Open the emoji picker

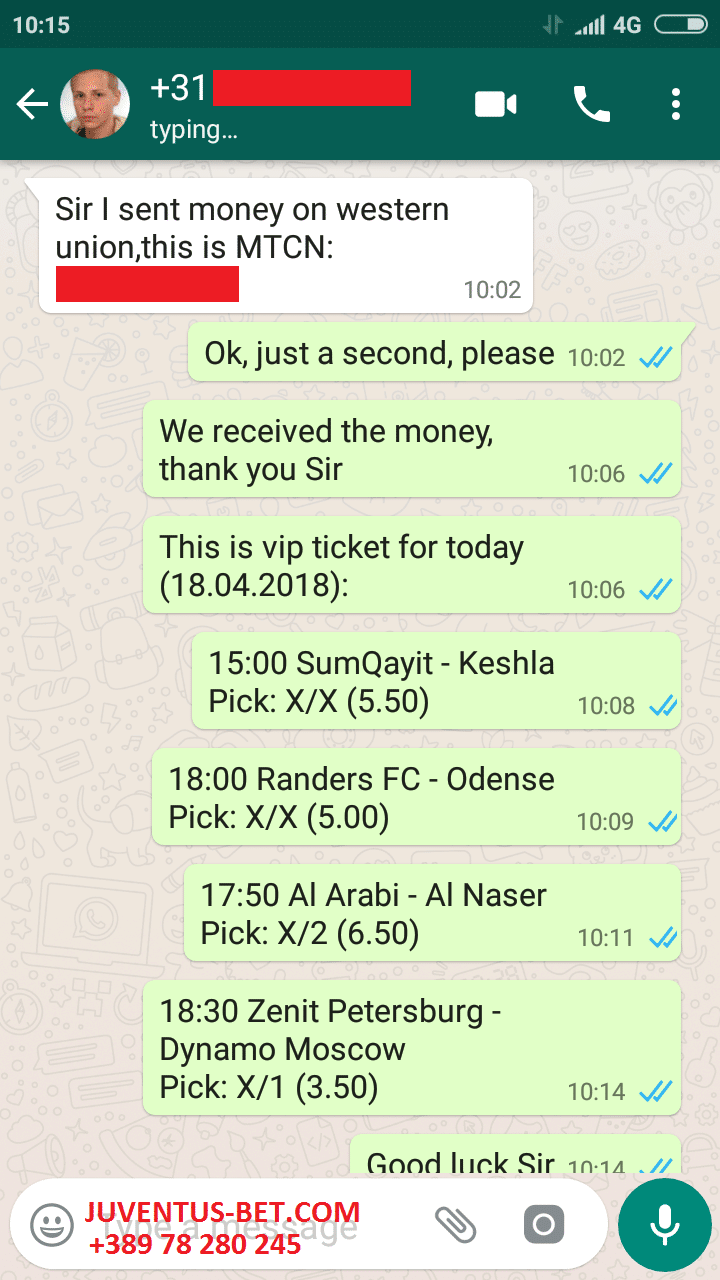point(52,1224)
